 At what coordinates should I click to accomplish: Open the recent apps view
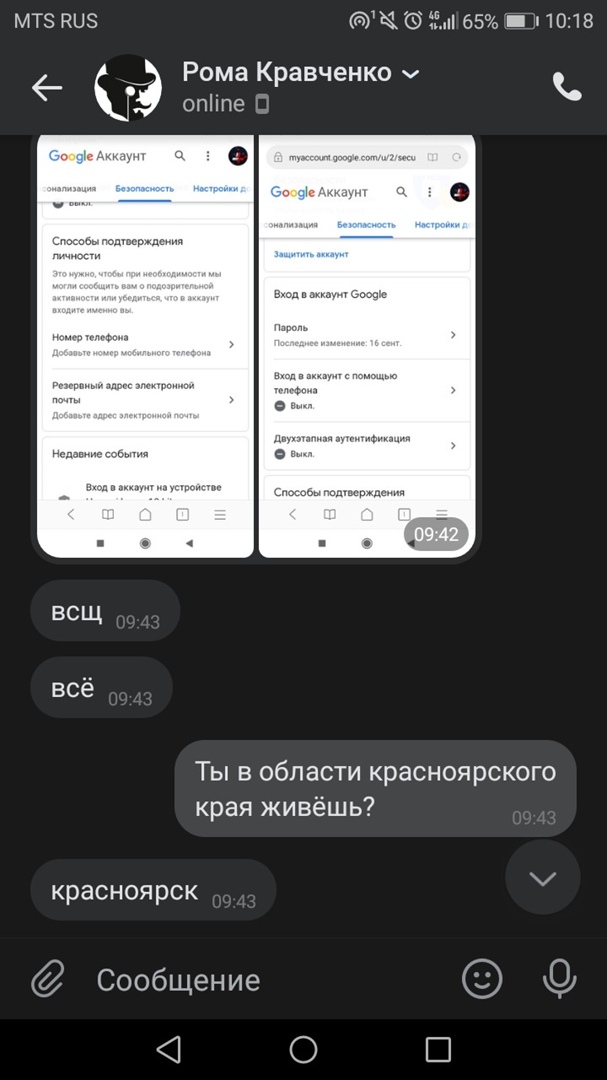point(438,1049)
